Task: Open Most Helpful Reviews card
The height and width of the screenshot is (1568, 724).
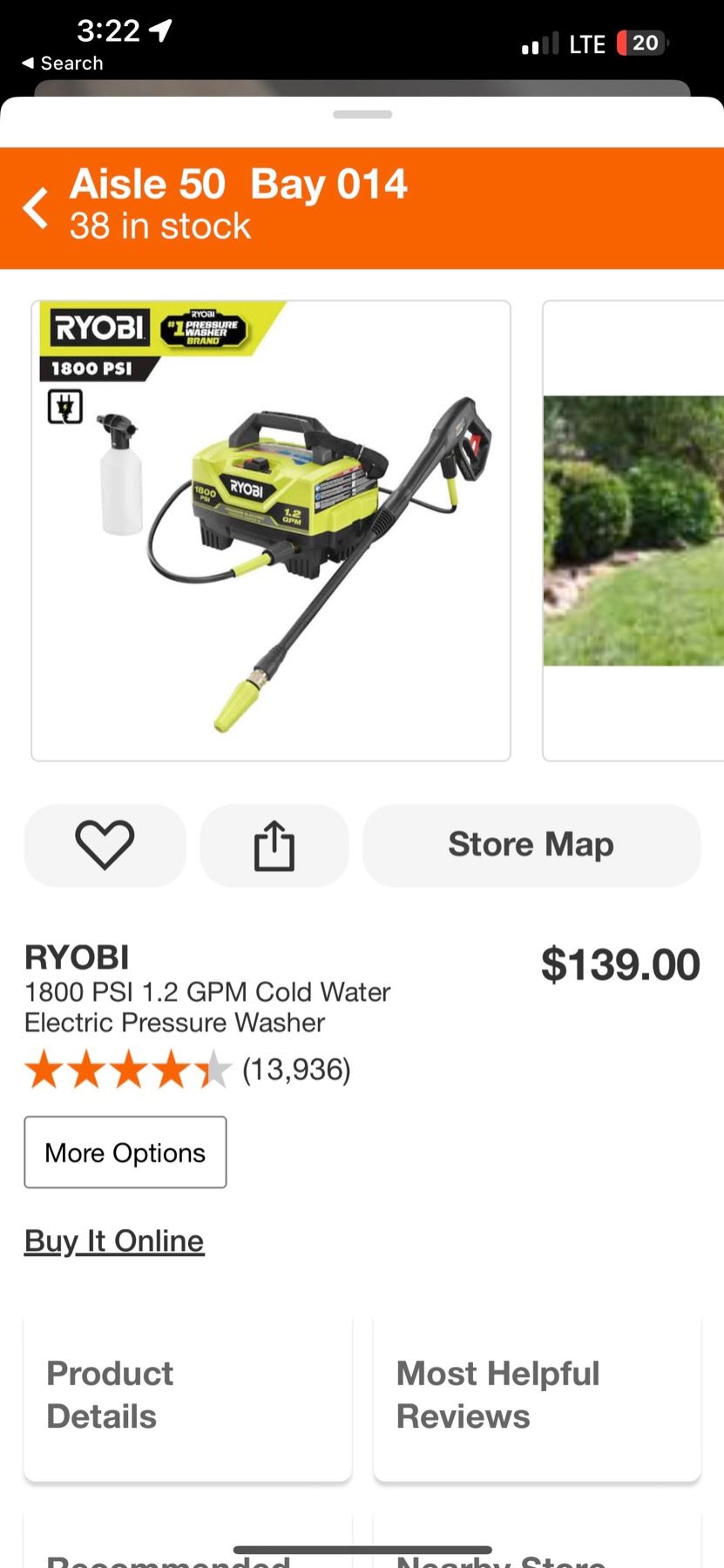Action: pos(537,1396)
